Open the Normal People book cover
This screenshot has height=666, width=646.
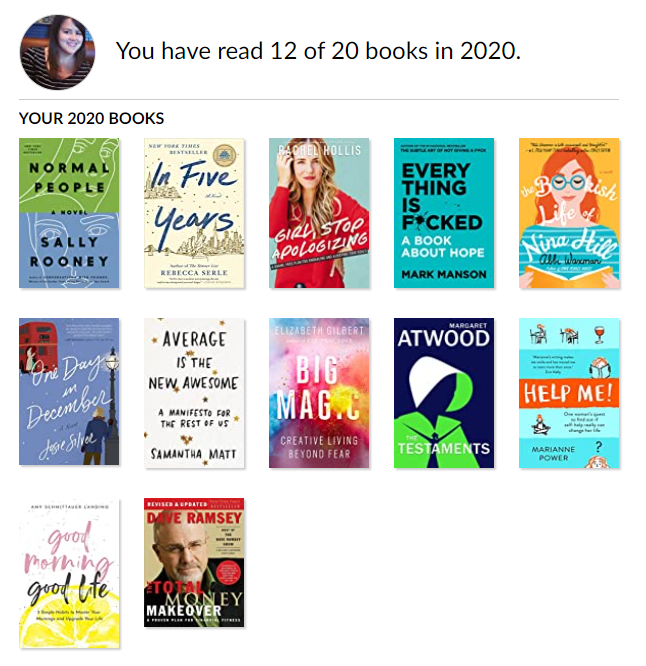pos(69,213)
